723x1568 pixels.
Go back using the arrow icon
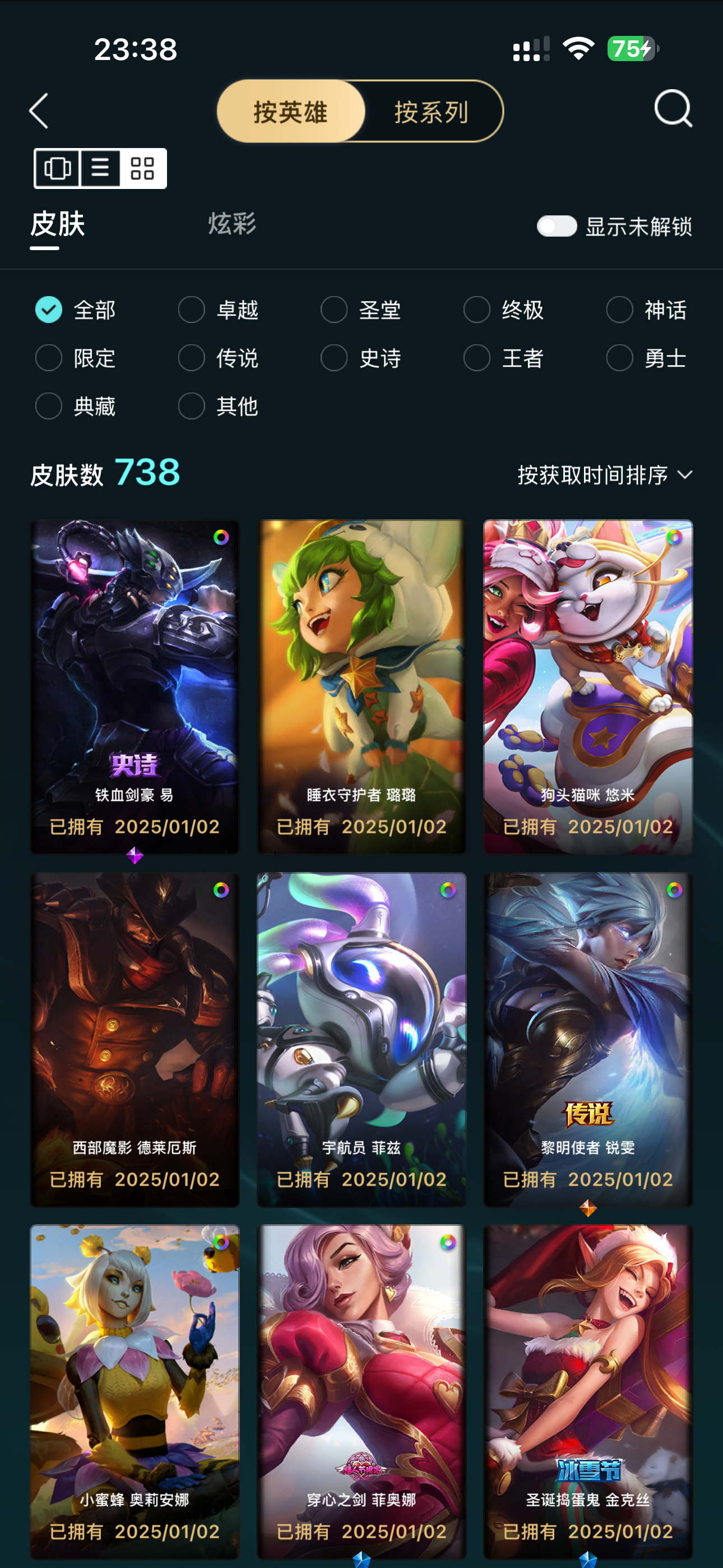tap(39, 111)
